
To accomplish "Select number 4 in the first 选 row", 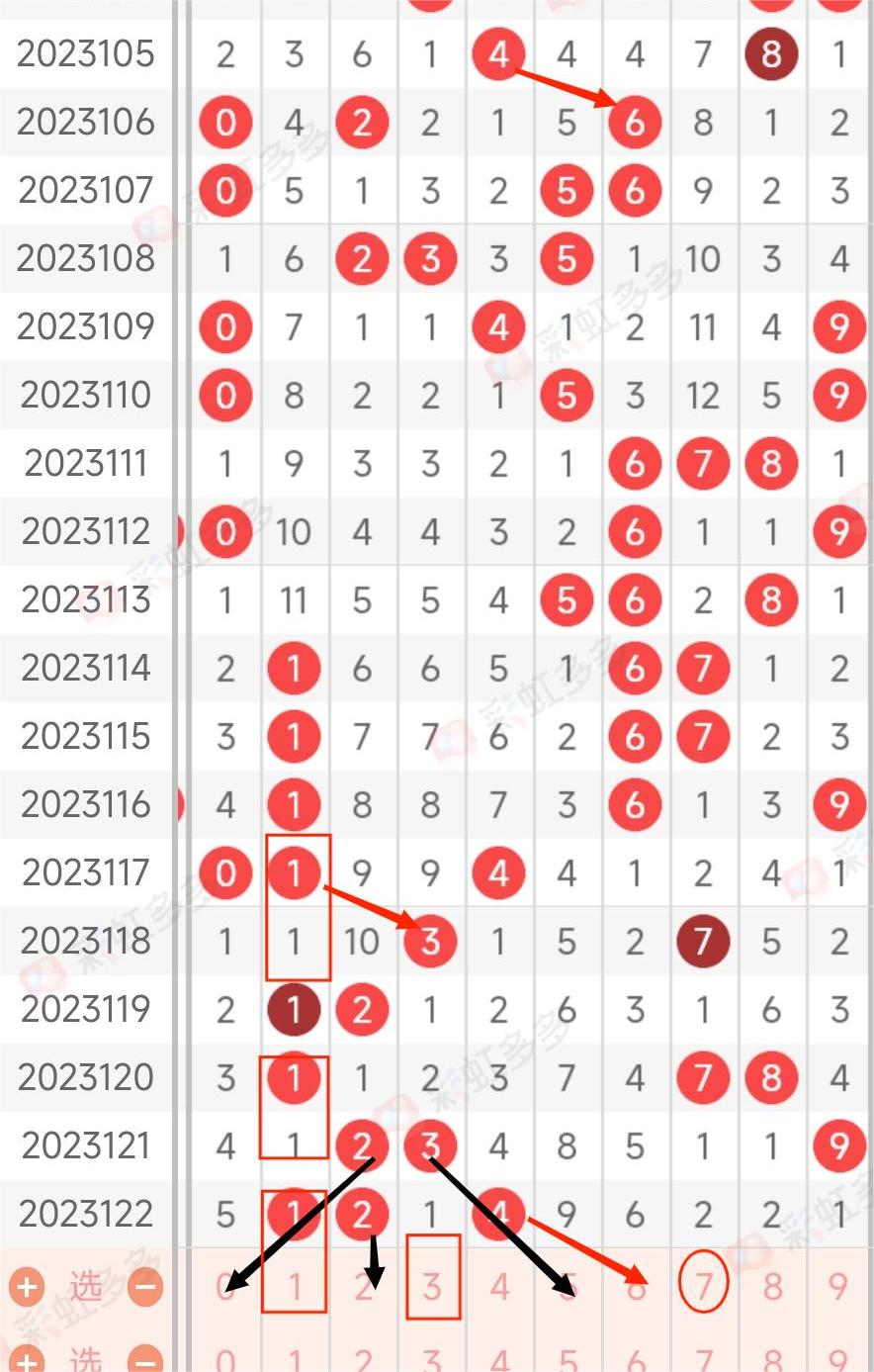I will pos(499,1287).
